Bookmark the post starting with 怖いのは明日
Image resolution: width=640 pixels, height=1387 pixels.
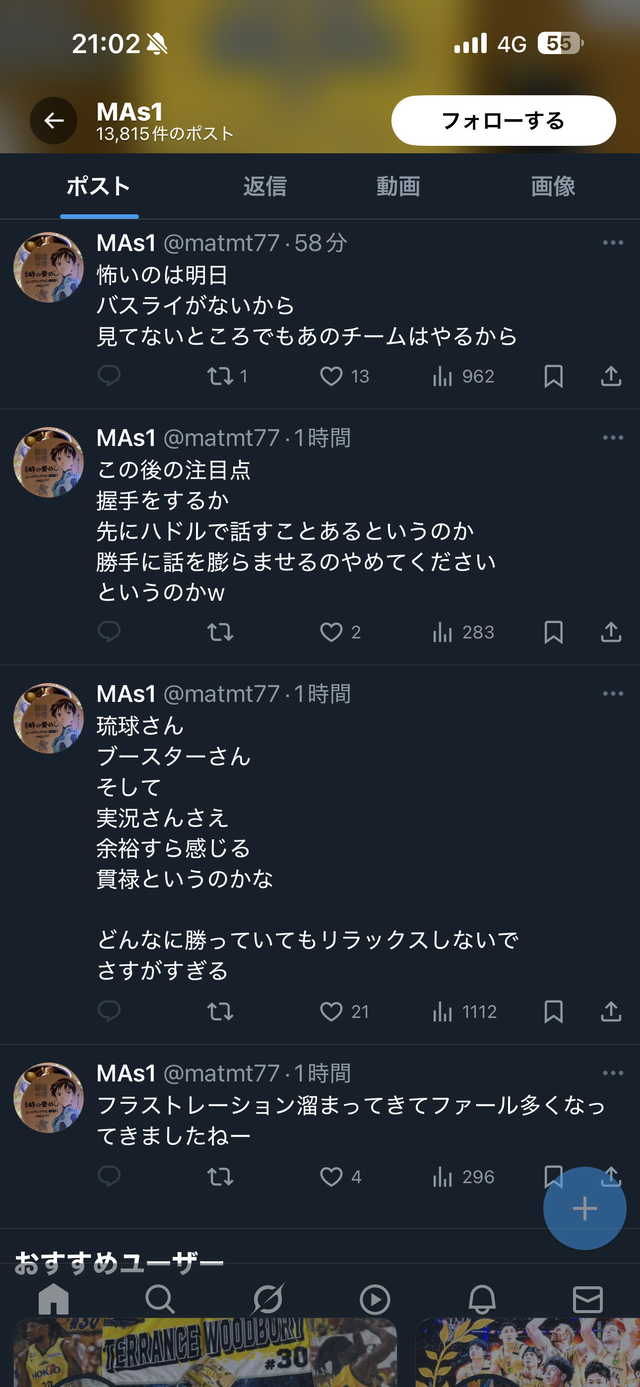[553, 376]
